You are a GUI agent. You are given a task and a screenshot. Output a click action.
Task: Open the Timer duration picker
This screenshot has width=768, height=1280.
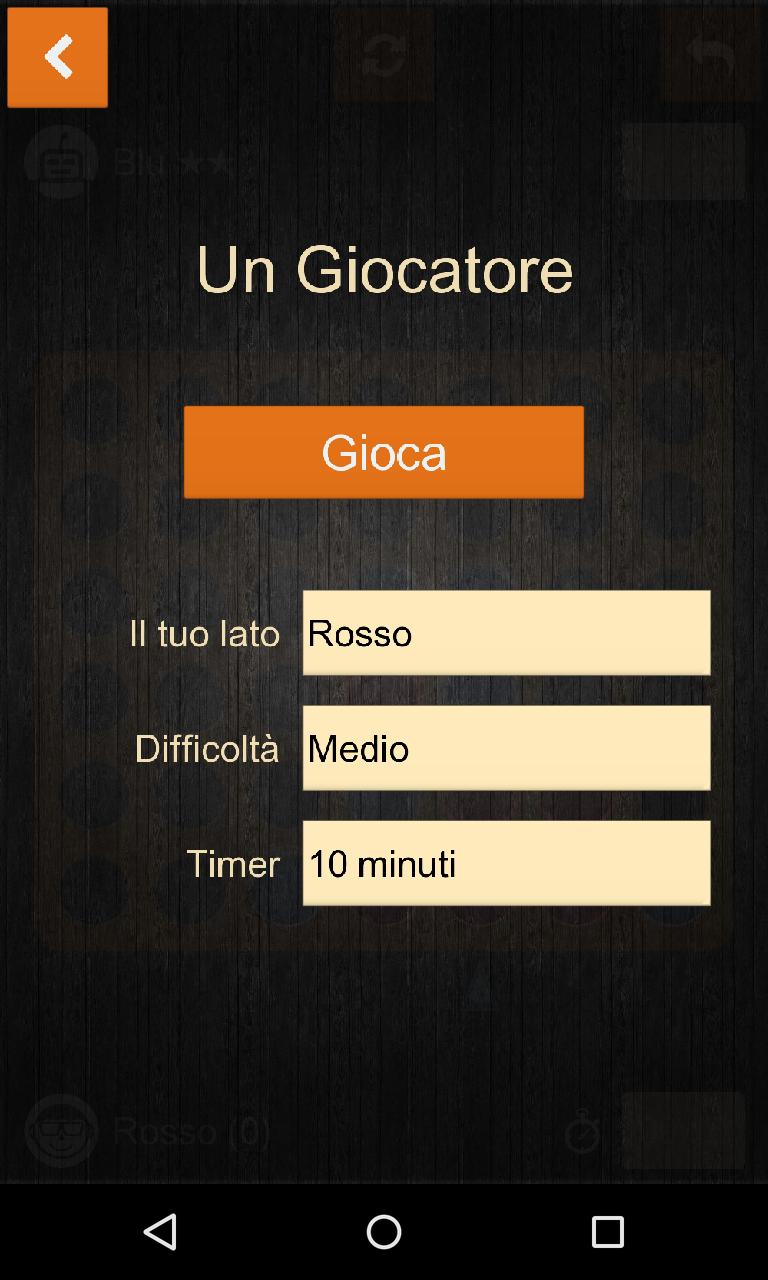click(506, 863)
